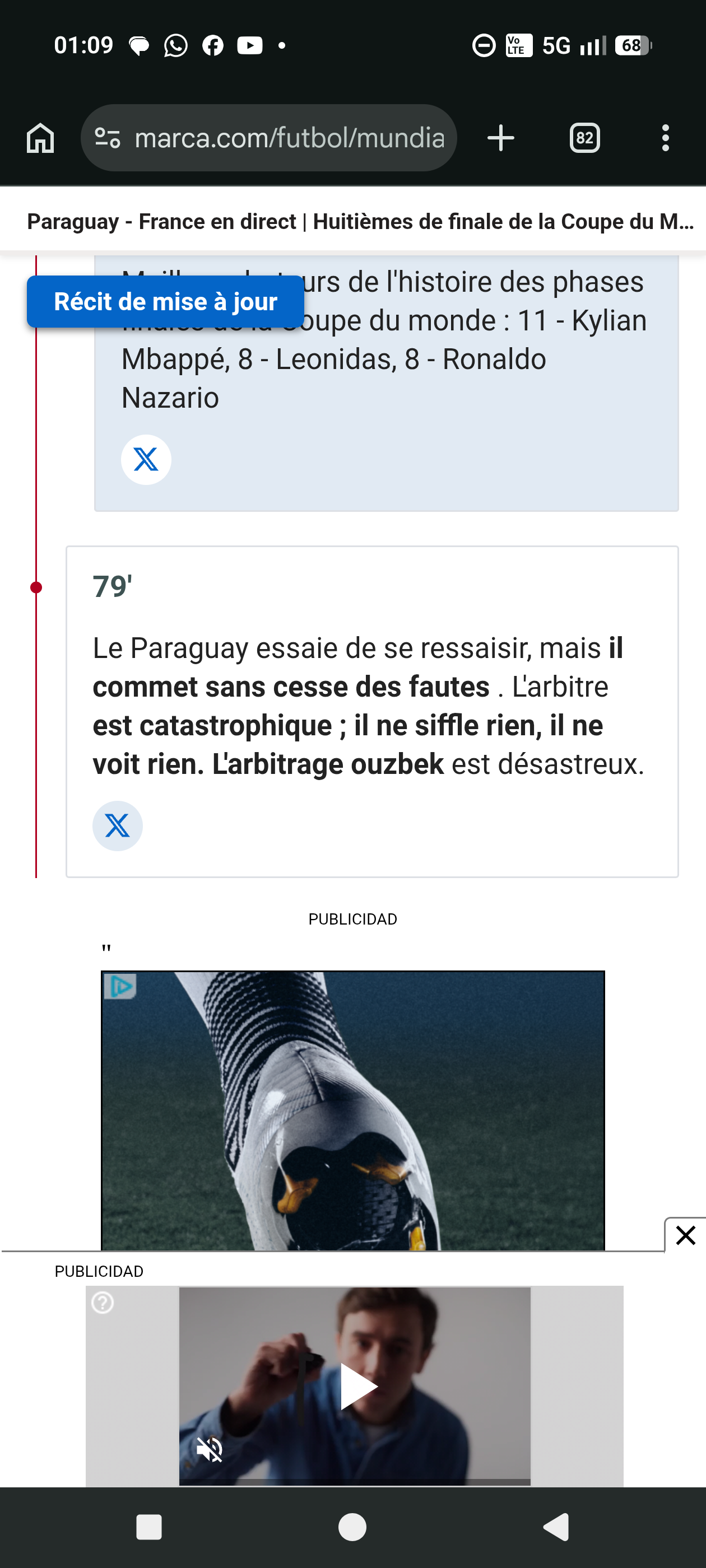Tap the Récit de mise à jour button
This screenshot has width=706, height=1568.
click(165, 301)
